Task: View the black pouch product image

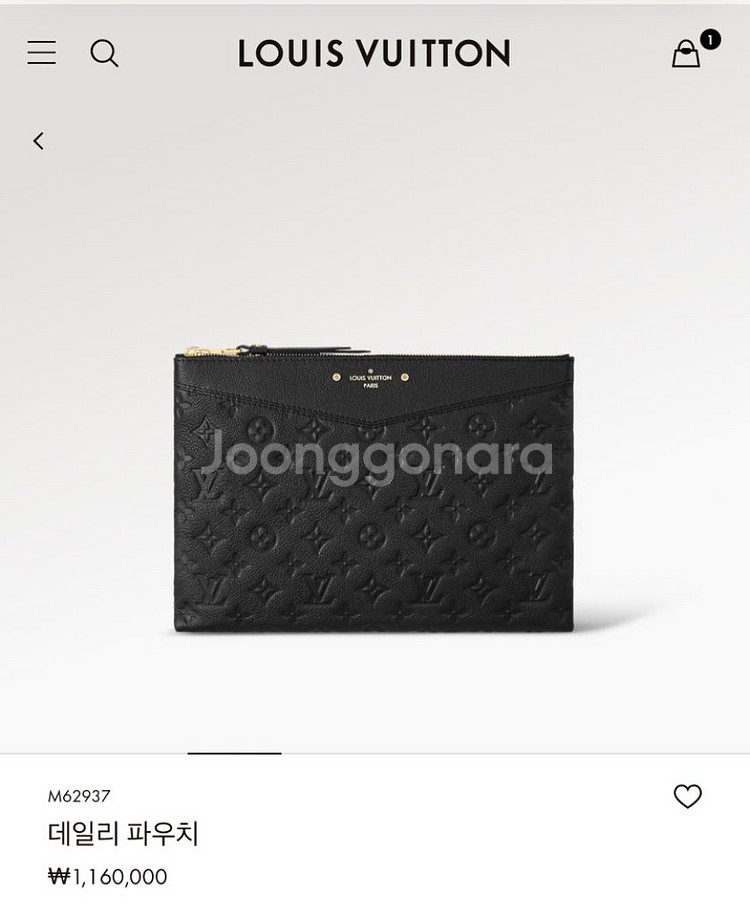Action: pyautogui.click(x=374, y=490)
